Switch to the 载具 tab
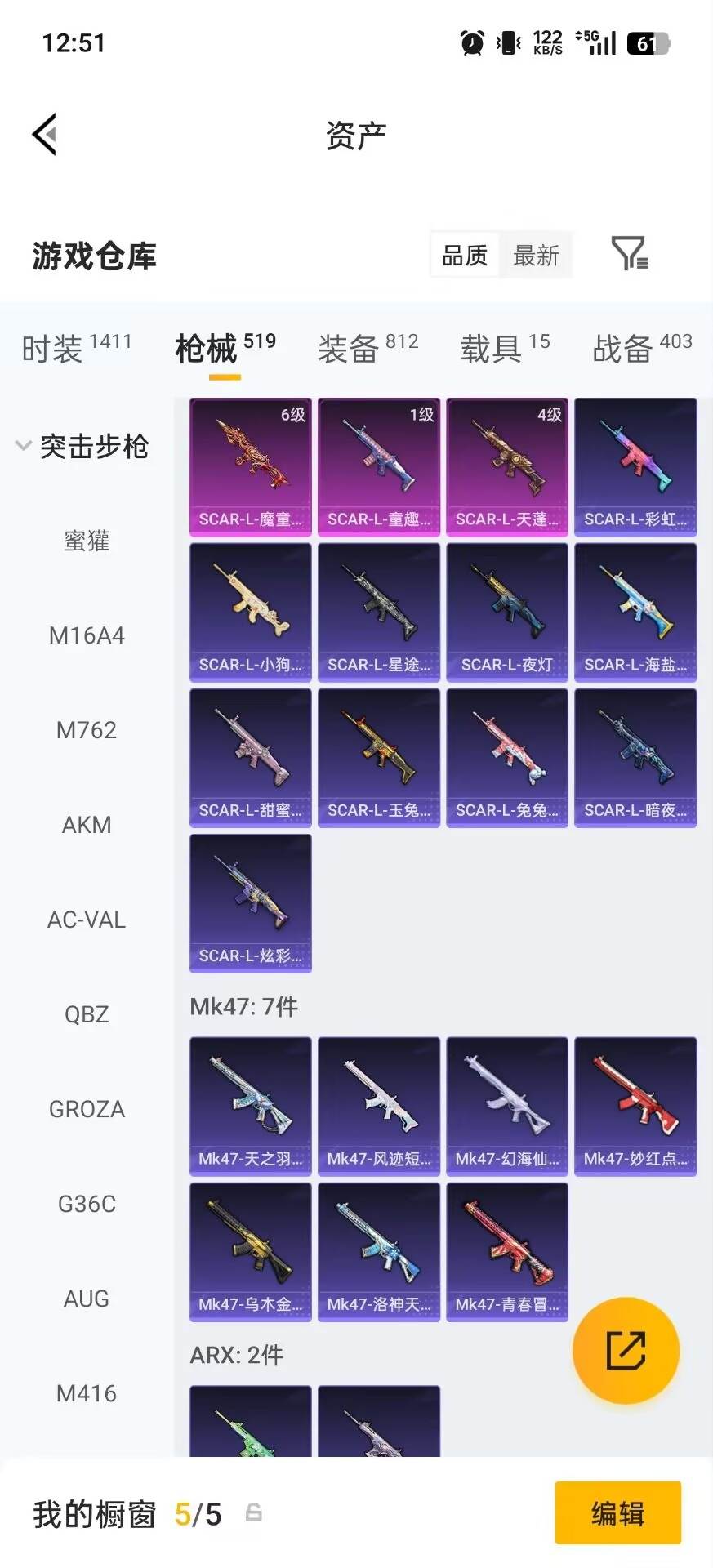 pos(505,348)
